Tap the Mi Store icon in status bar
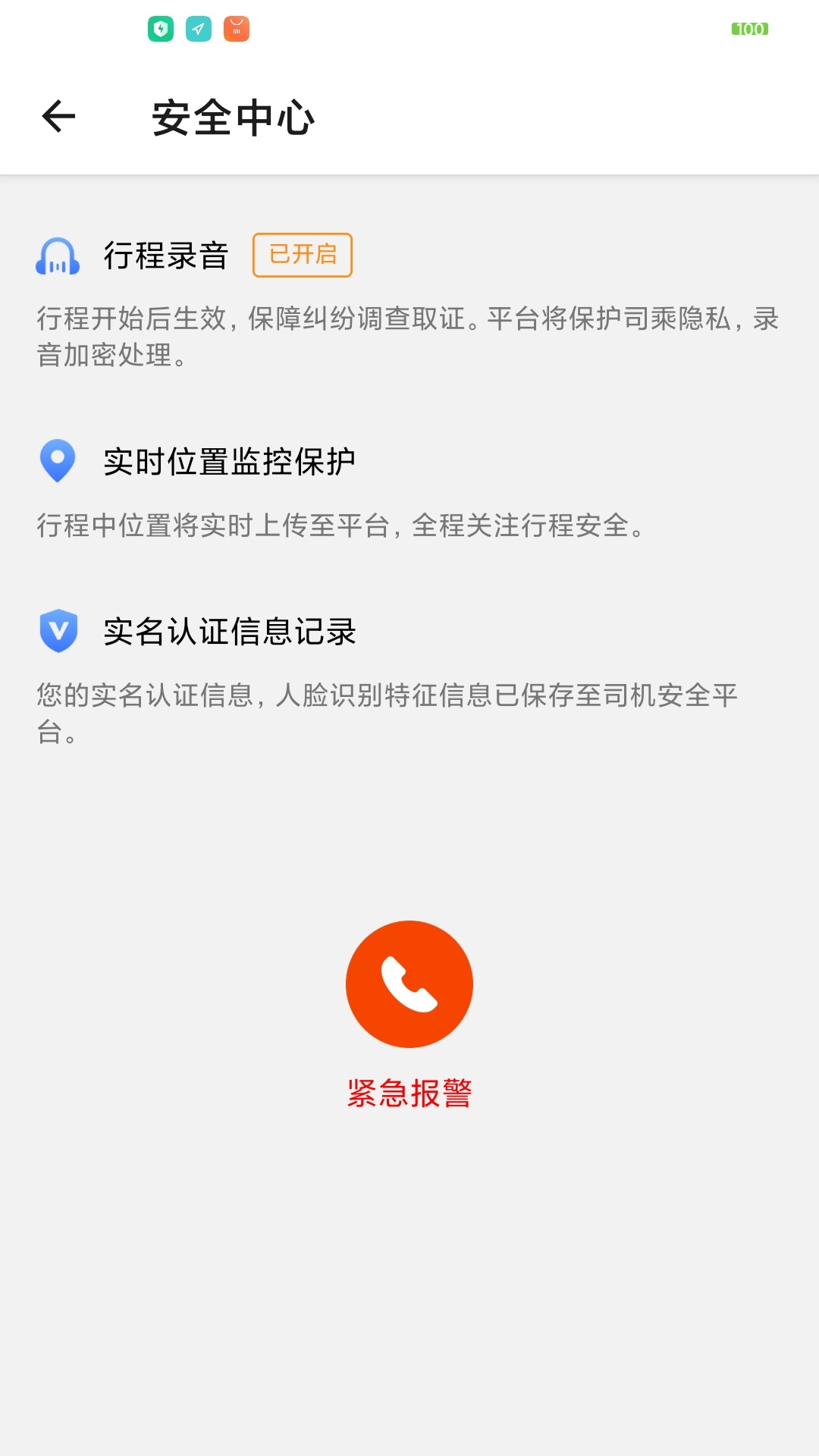The image size is (819, 1456). click(235, 29)
